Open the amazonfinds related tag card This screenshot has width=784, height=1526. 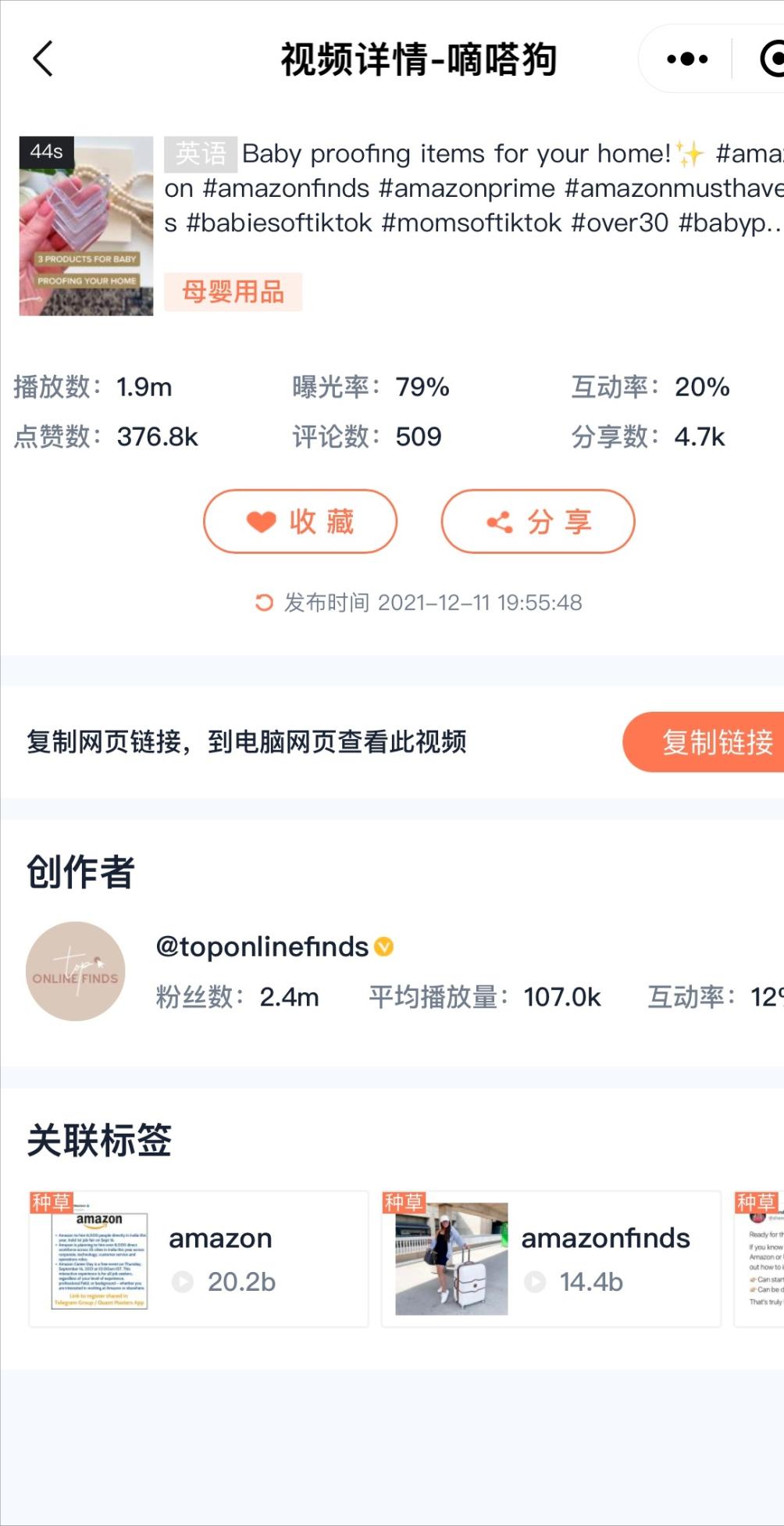[x=550, y=1258]
